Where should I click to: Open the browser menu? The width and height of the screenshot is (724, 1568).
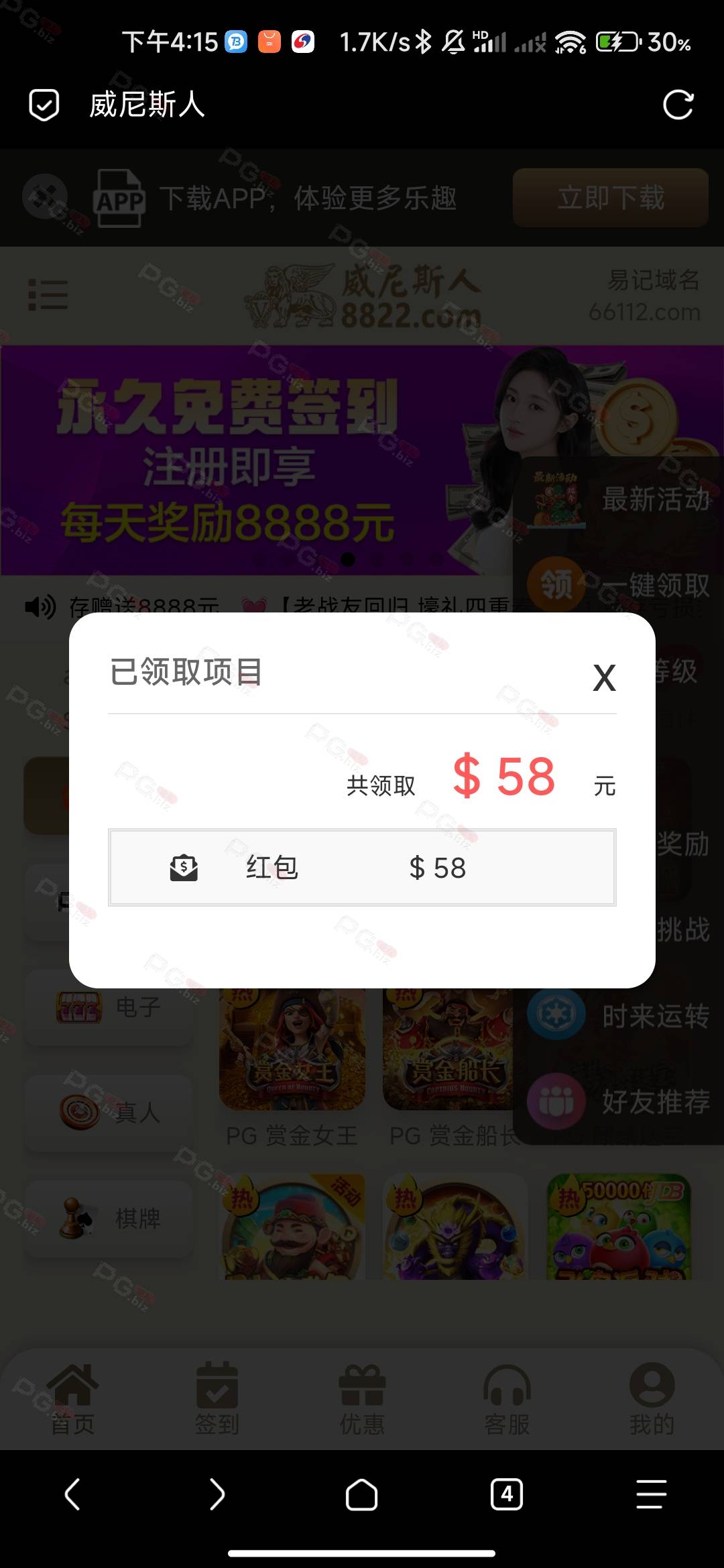click(x=652, y=1494)
